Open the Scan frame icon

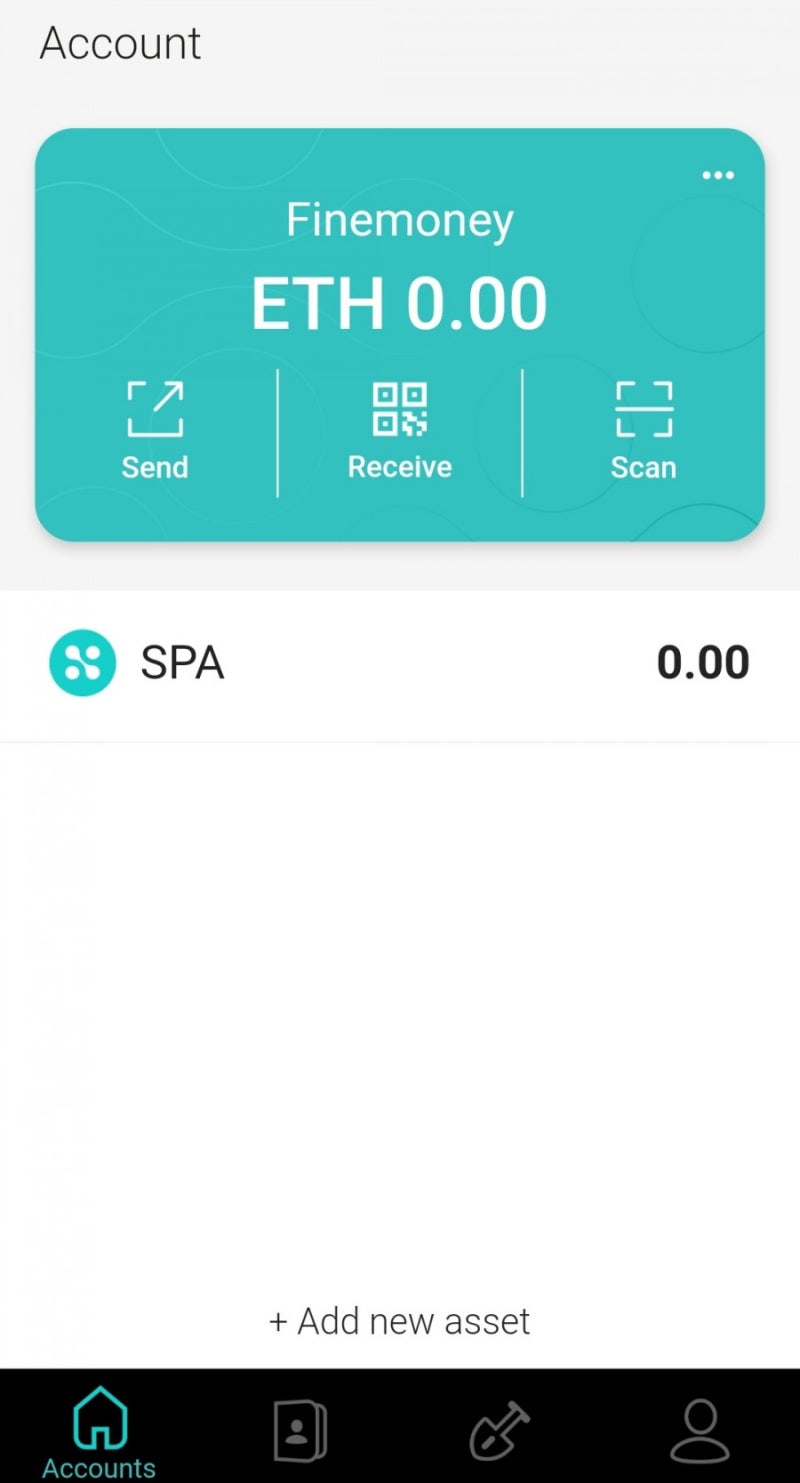[x=644, y=408]
